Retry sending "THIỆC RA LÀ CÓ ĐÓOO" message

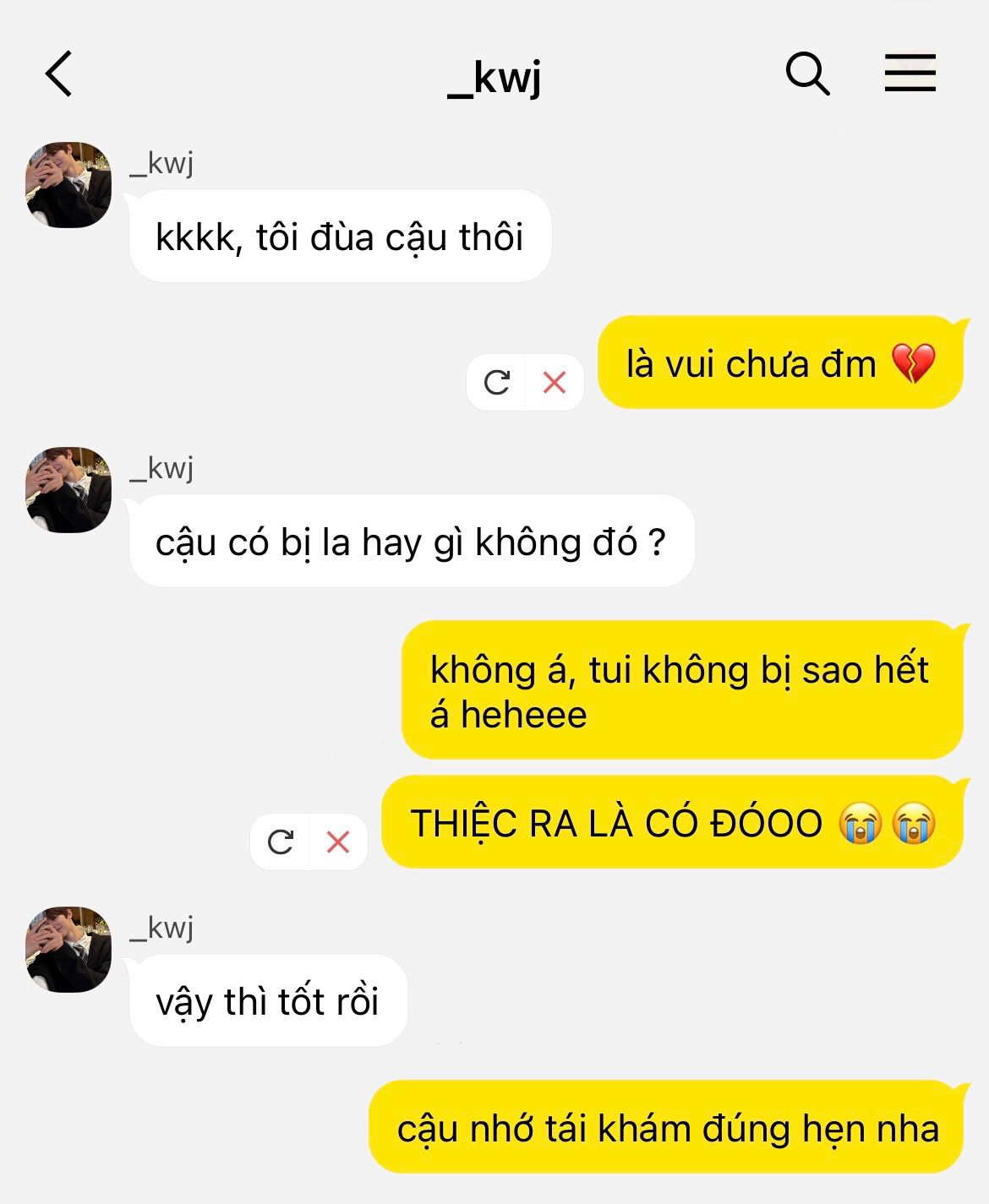coord(281,842)
